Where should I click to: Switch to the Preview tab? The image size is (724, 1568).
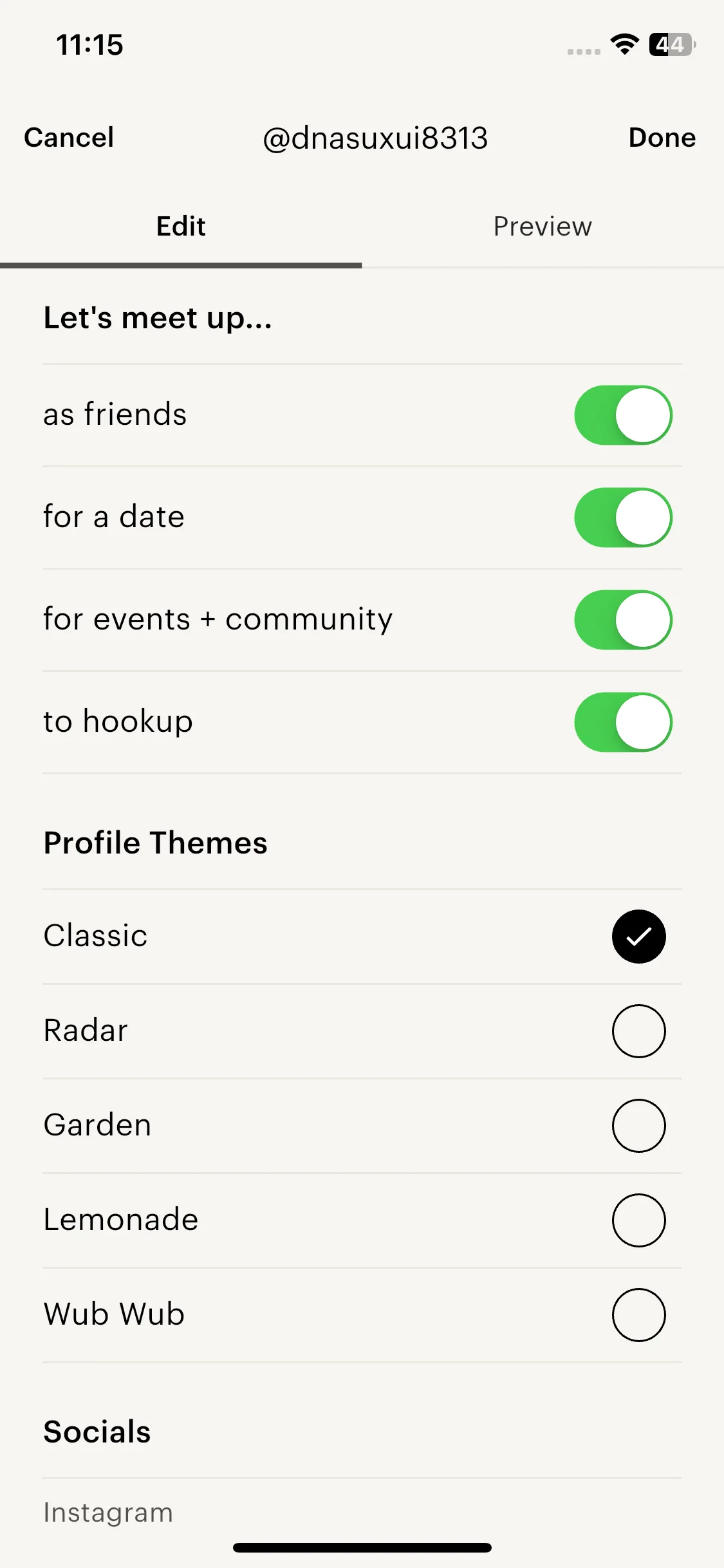click(543, 227)
